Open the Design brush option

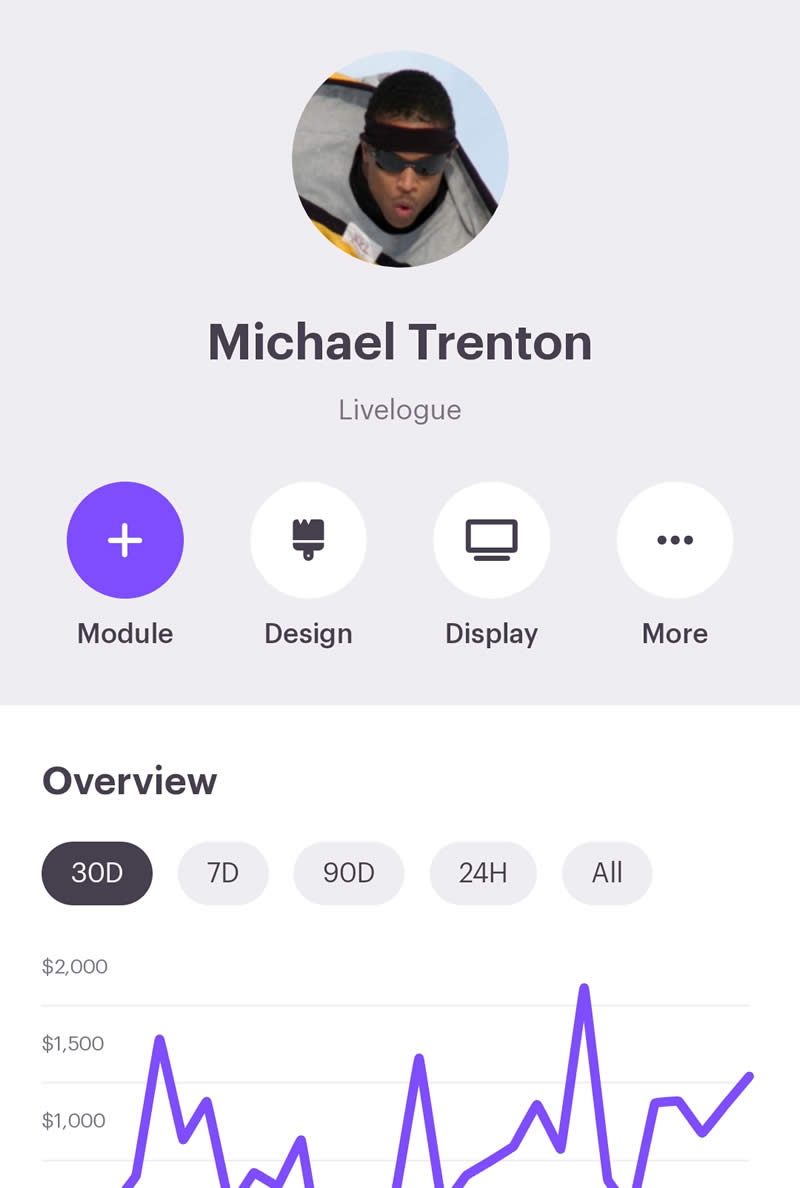[x=308, y=540]
